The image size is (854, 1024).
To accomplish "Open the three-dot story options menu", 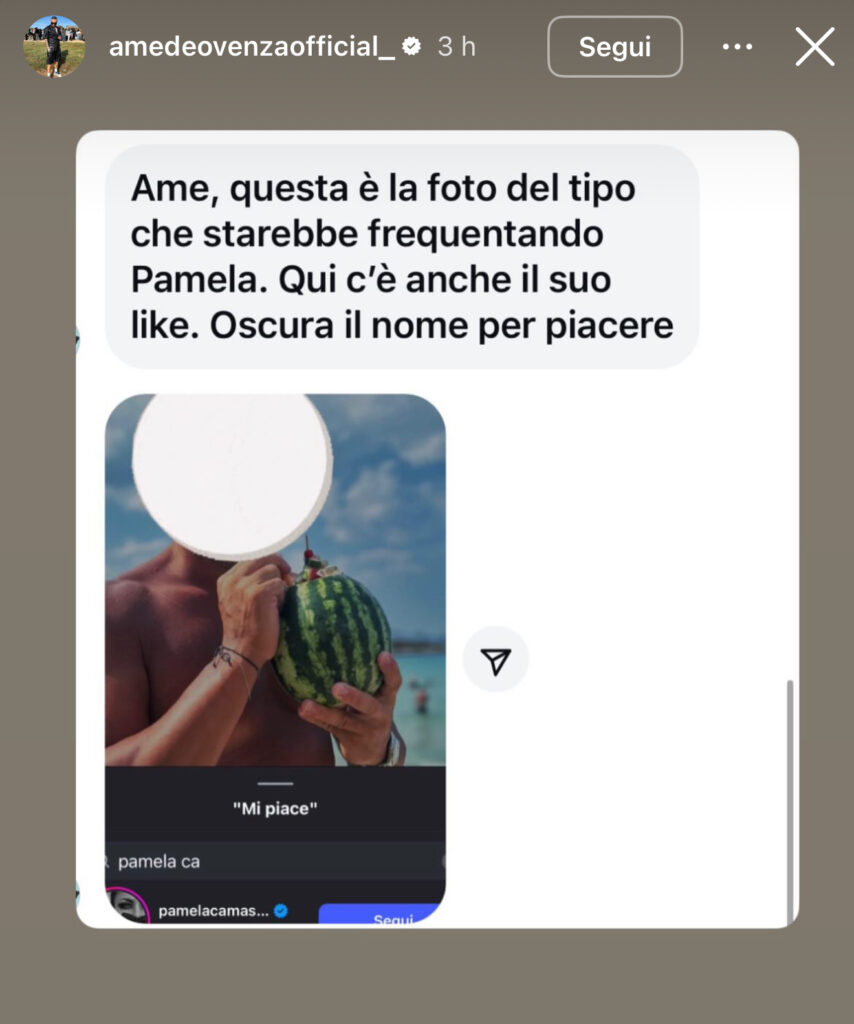I will pos(737,47).
